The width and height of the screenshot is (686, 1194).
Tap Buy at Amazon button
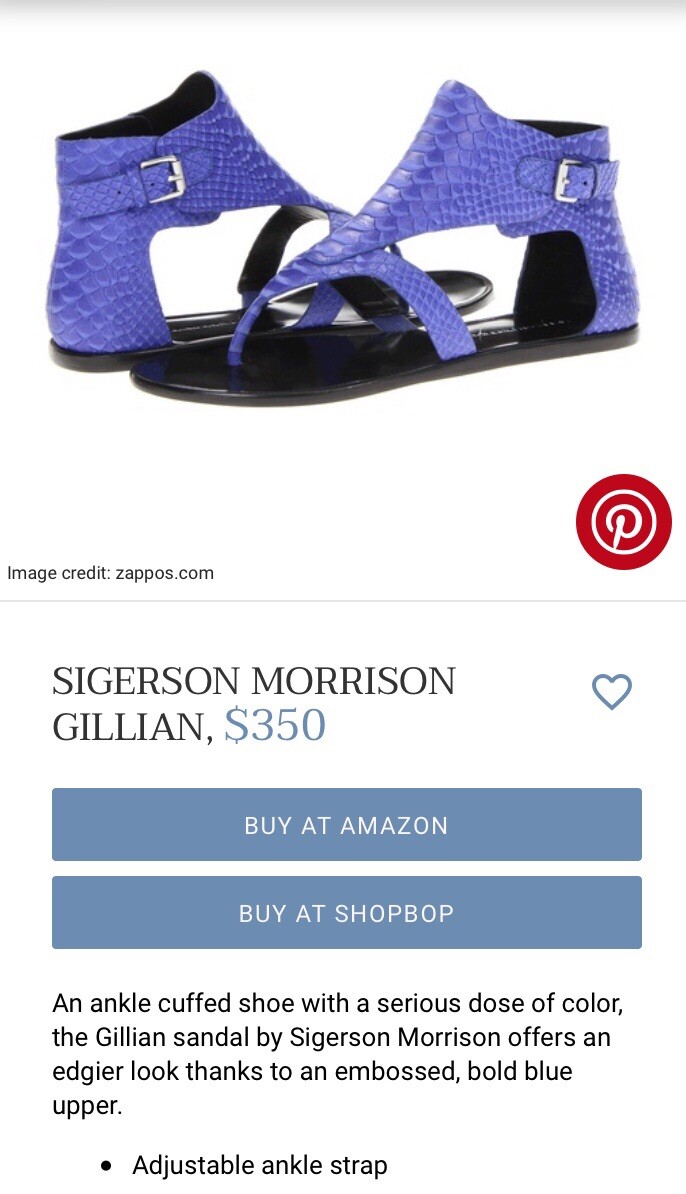click(346, 825)
